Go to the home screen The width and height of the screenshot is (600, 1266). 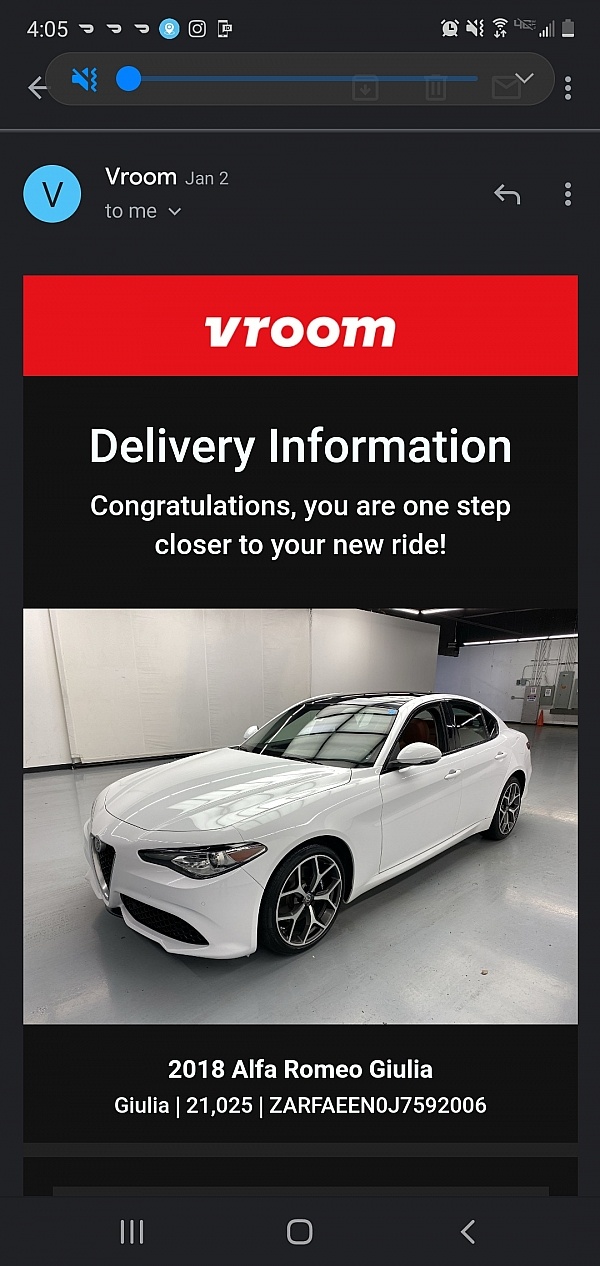299,1231
